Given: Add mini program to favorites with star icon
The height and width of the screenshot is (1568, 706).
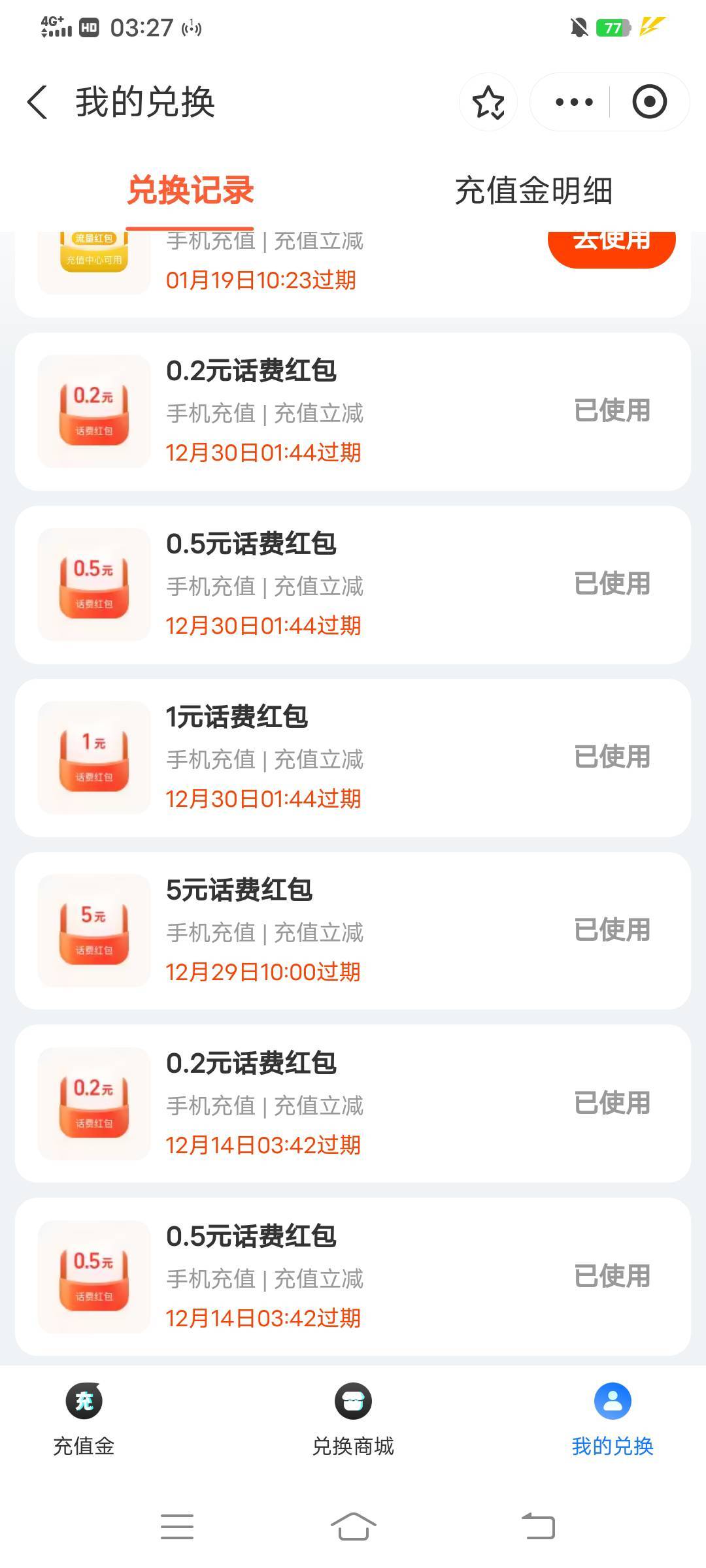Looking at the screenshot, I should click(488, 103).
